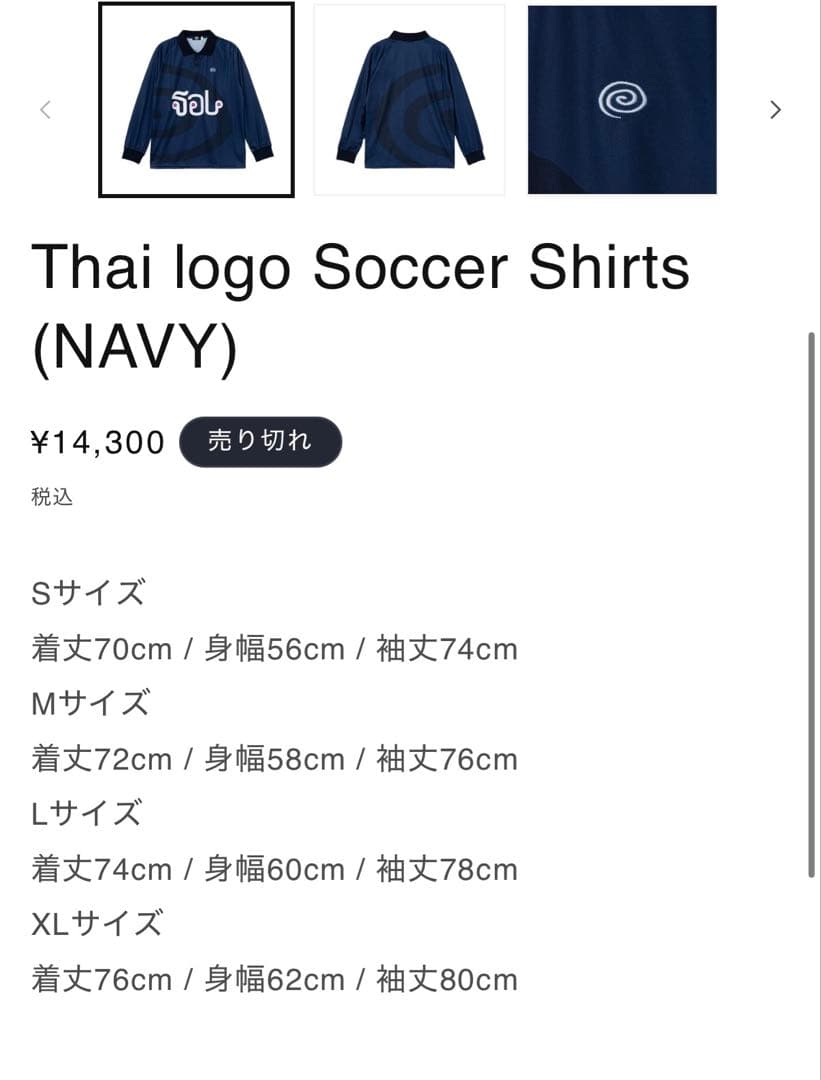Advance the gallery with the next chevron

tap(775, 109)
